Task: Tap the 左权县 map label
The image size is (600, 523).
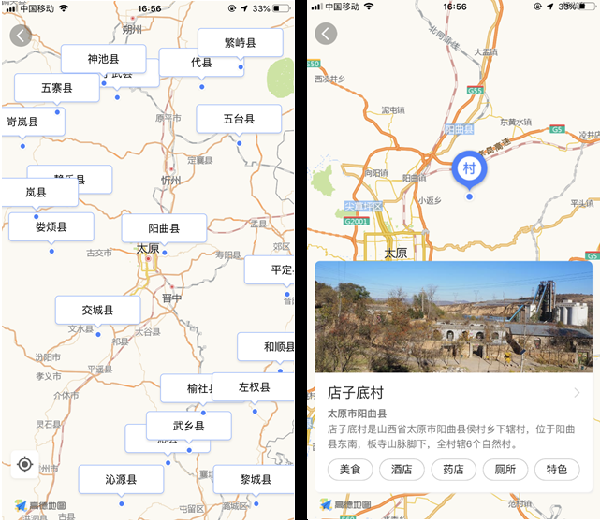Action: 254,386
